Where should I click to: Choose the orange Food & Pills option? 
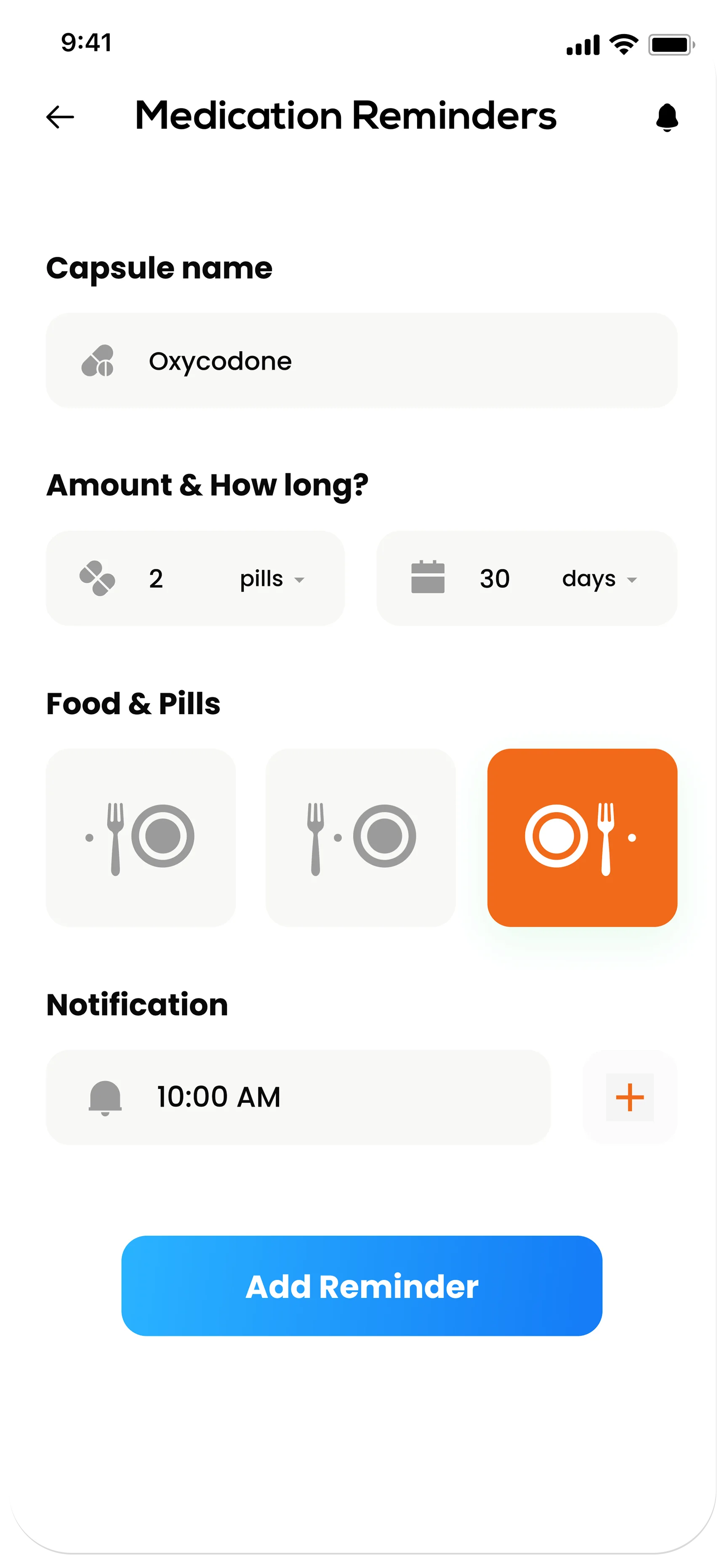point(582,837)
